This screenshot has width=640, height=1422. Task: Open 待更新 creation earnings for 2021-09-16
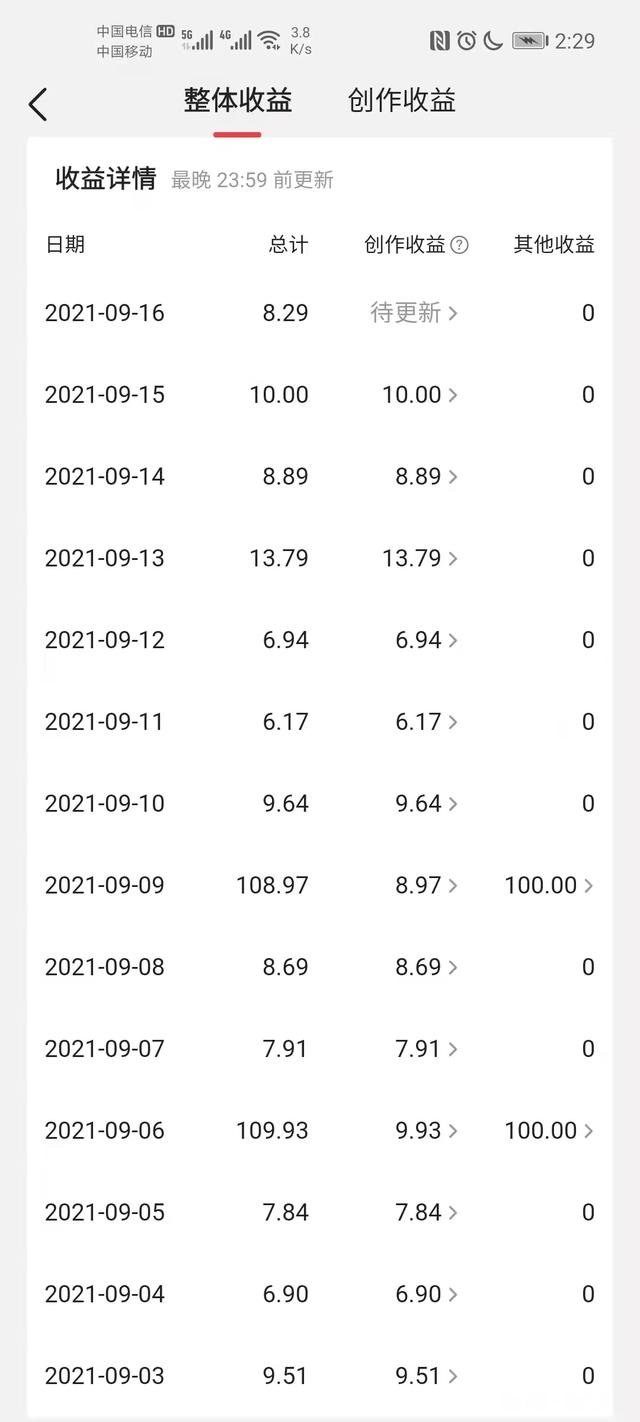pyautogui.click(x=414, y=313)
